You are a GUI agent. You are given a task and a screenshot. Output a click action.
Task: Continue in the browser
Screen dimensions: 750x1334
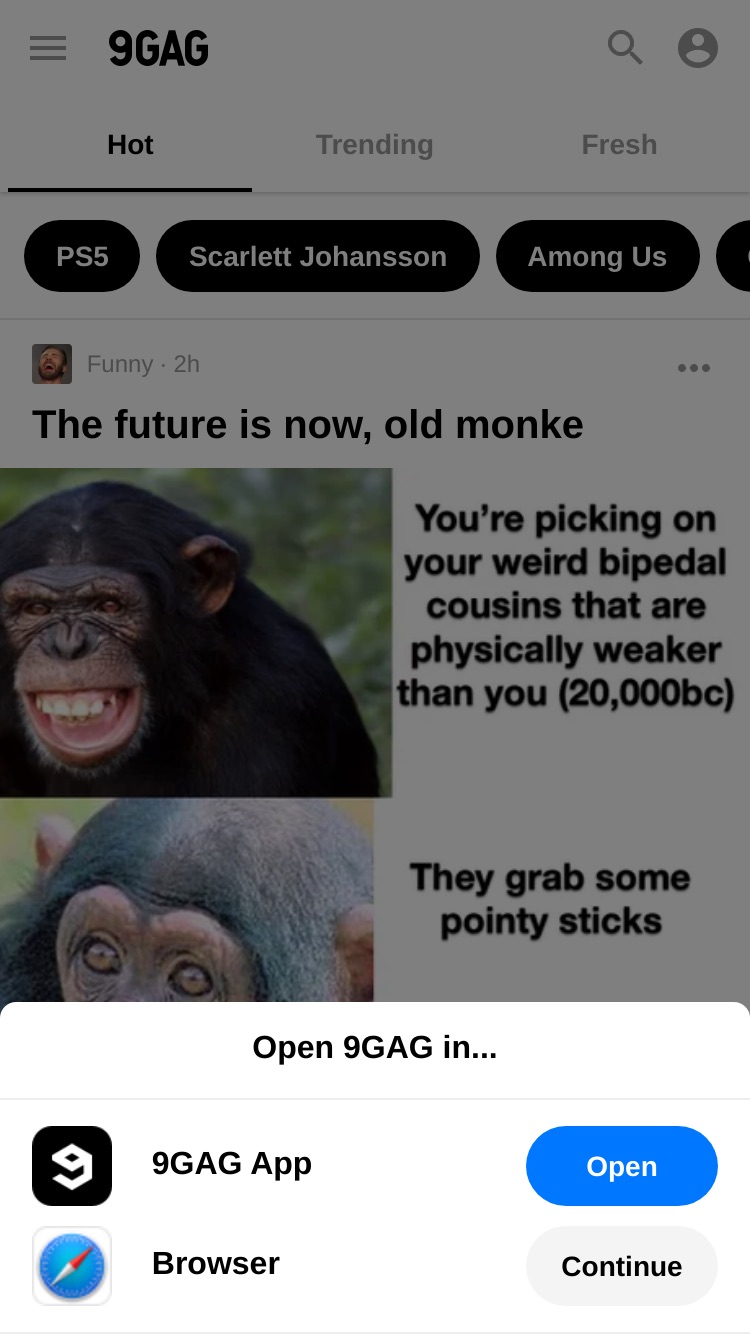coord(621,1266)
